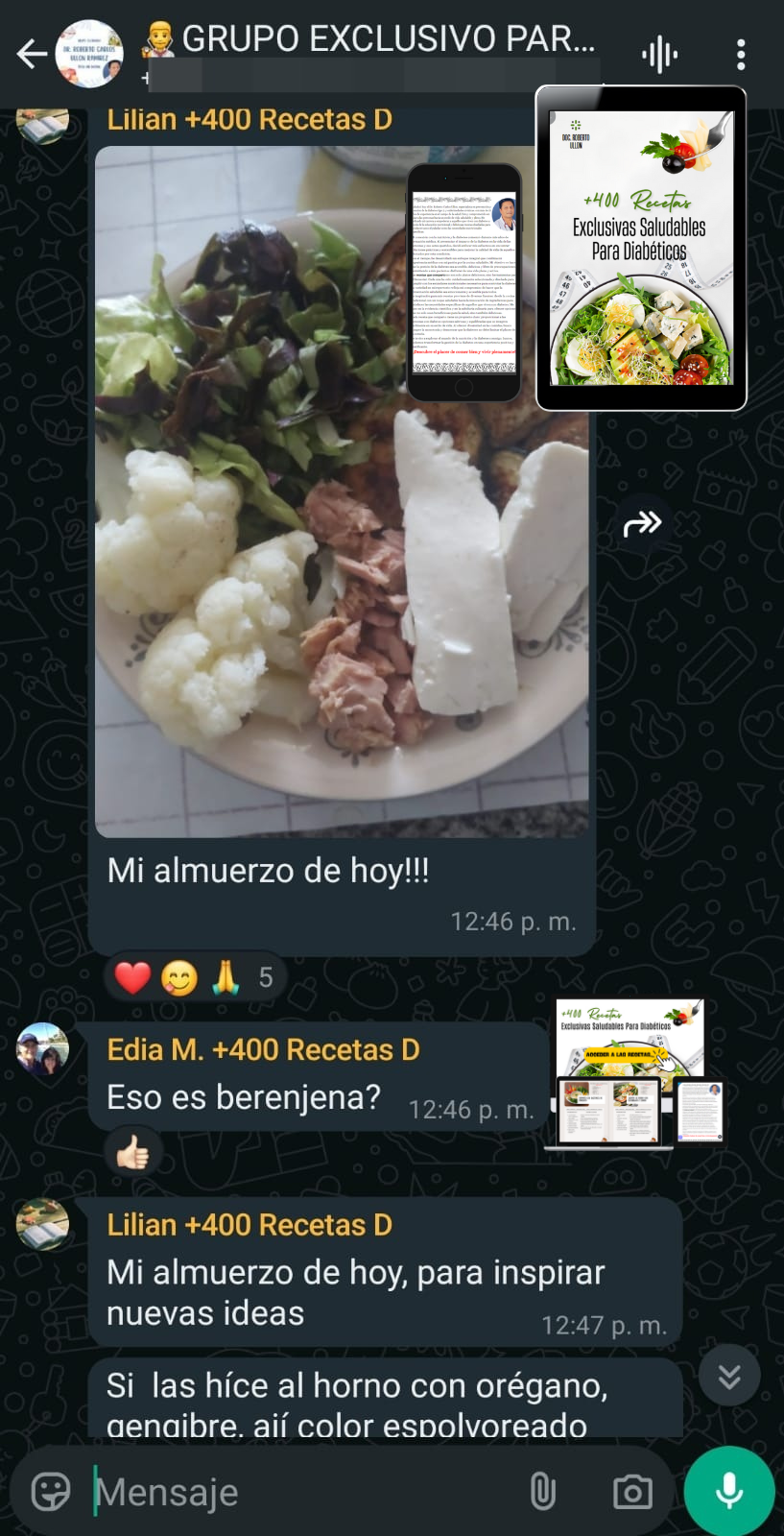Go back to the chat list
This screenshot has height=1536, width=784.
[x=32, y=55]
